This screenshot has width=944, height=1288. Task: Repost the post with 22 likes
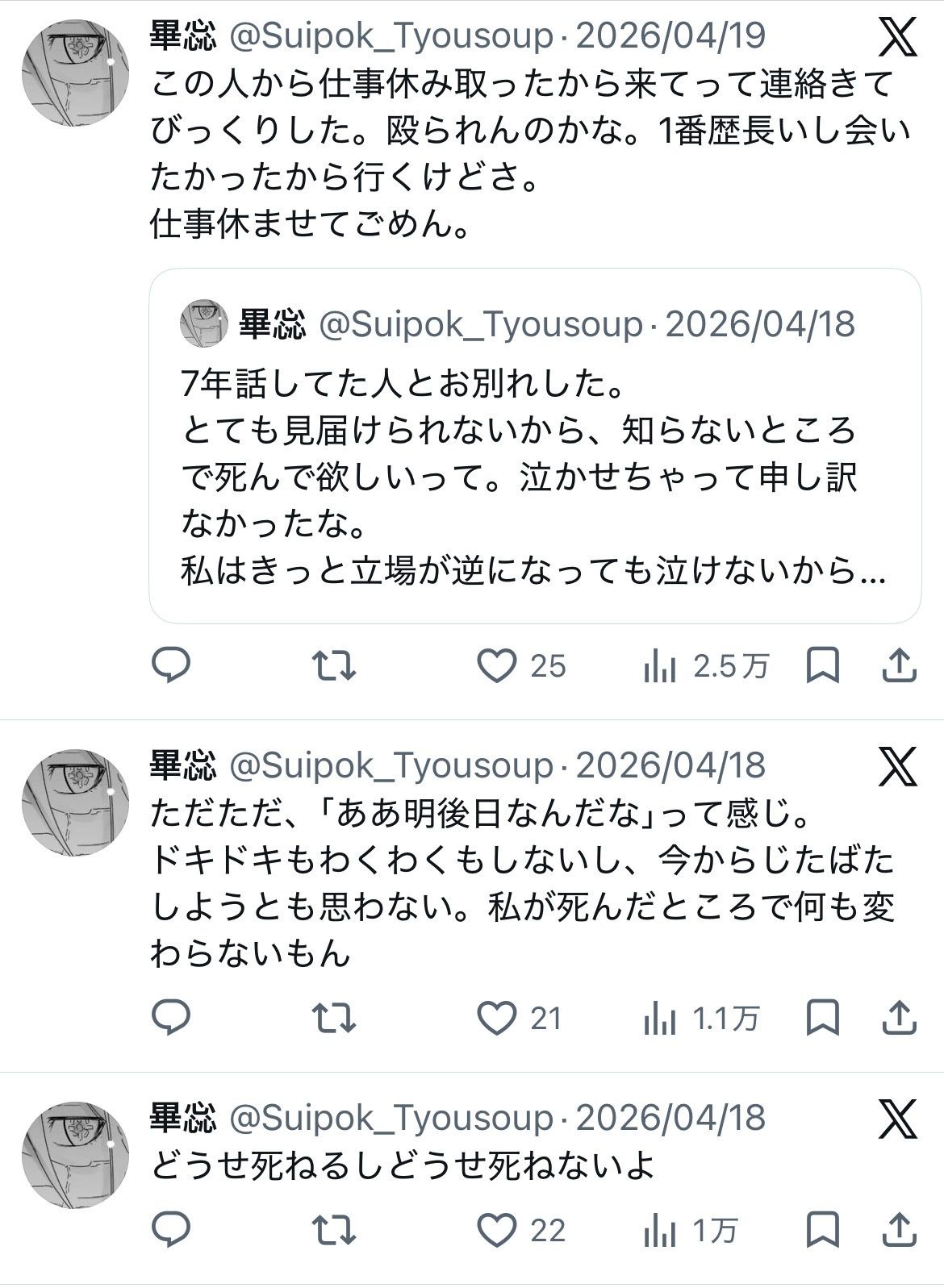tap(334, 1230)
